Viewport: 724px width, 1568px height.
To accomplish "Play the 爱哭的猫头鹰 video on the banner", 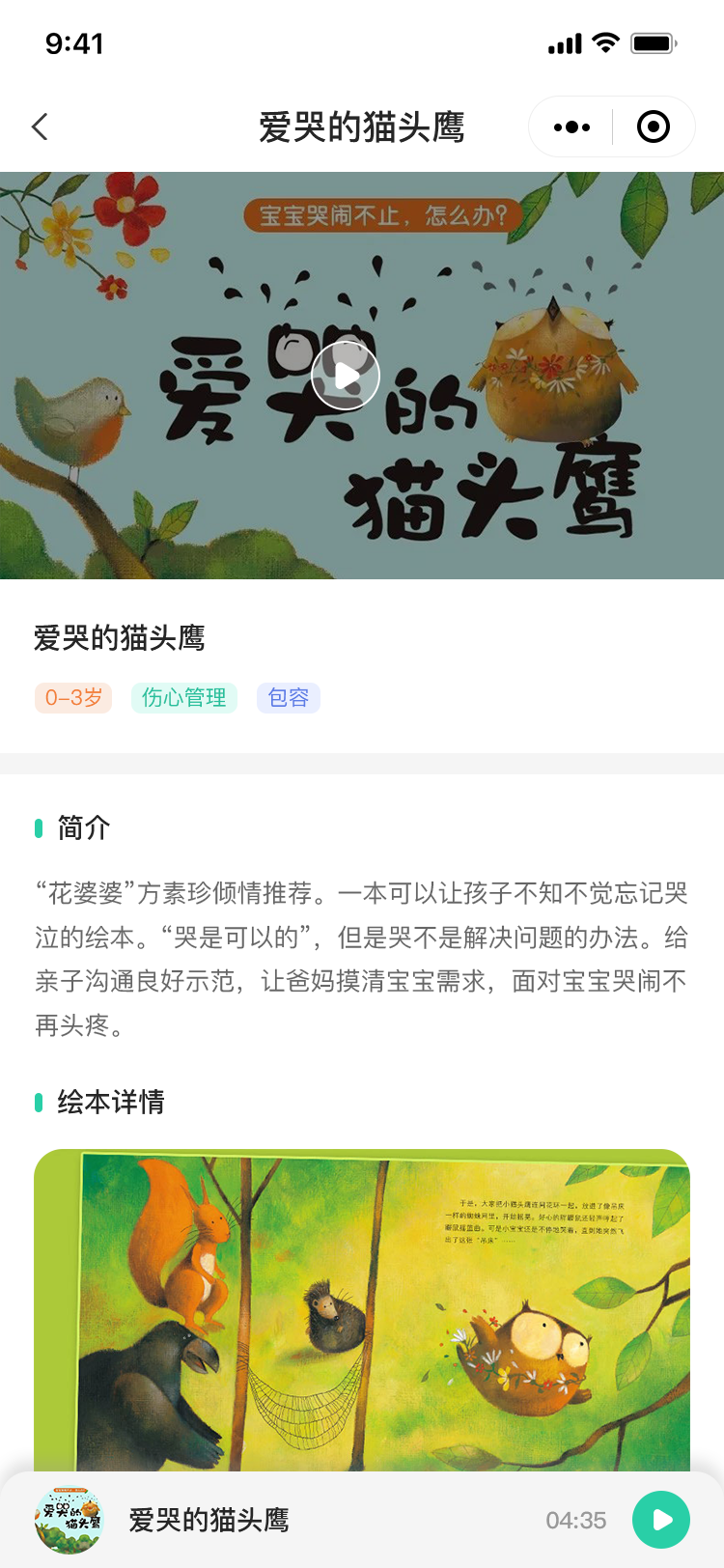I will pos(346,376).
